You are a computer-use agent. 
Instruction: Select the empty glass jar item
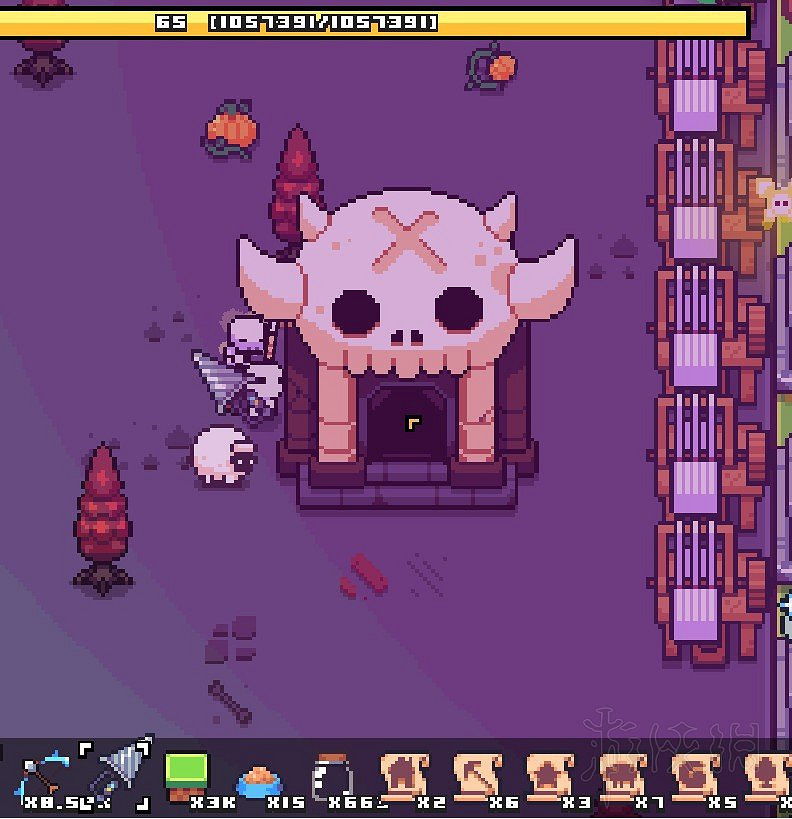332,776
